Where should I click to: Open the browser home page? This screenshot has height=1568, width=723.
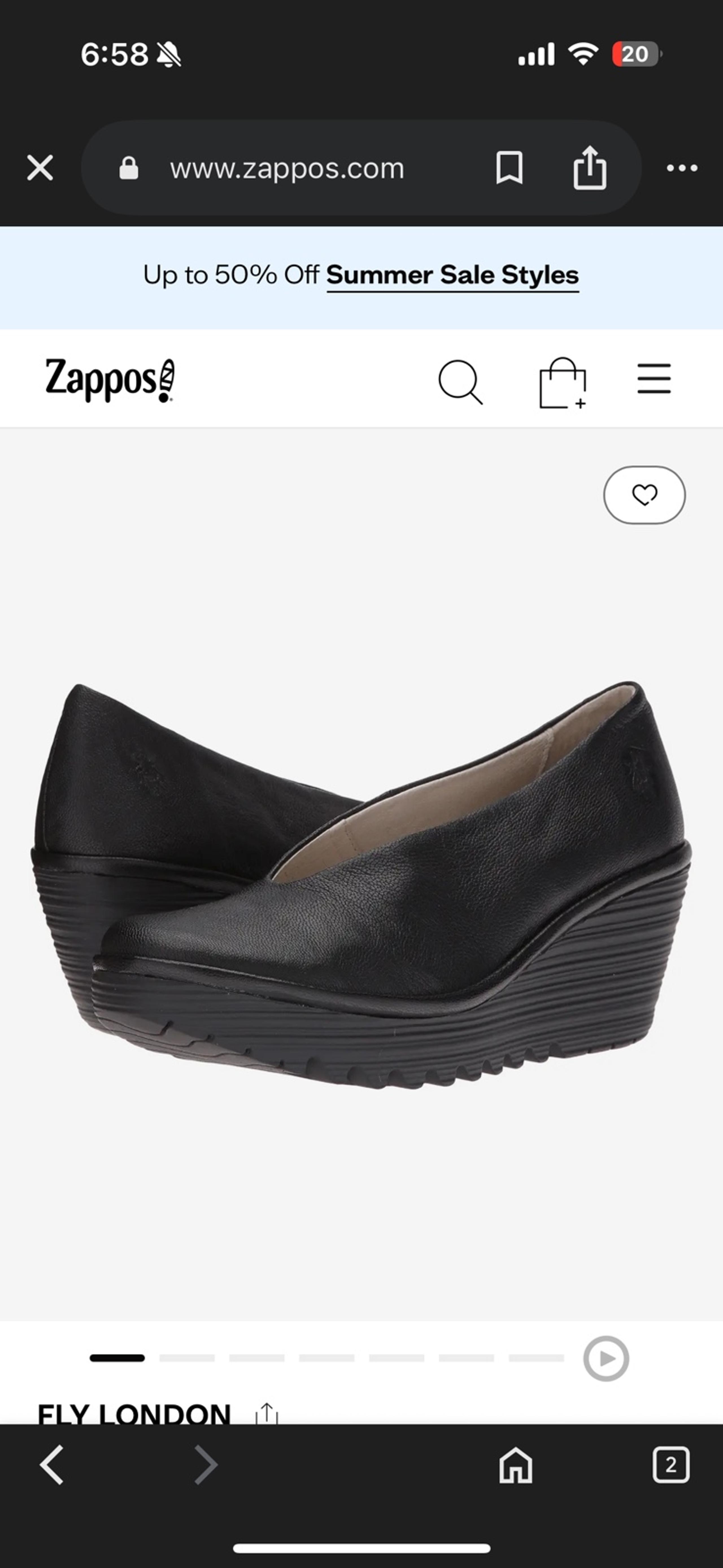point(516,1465)
